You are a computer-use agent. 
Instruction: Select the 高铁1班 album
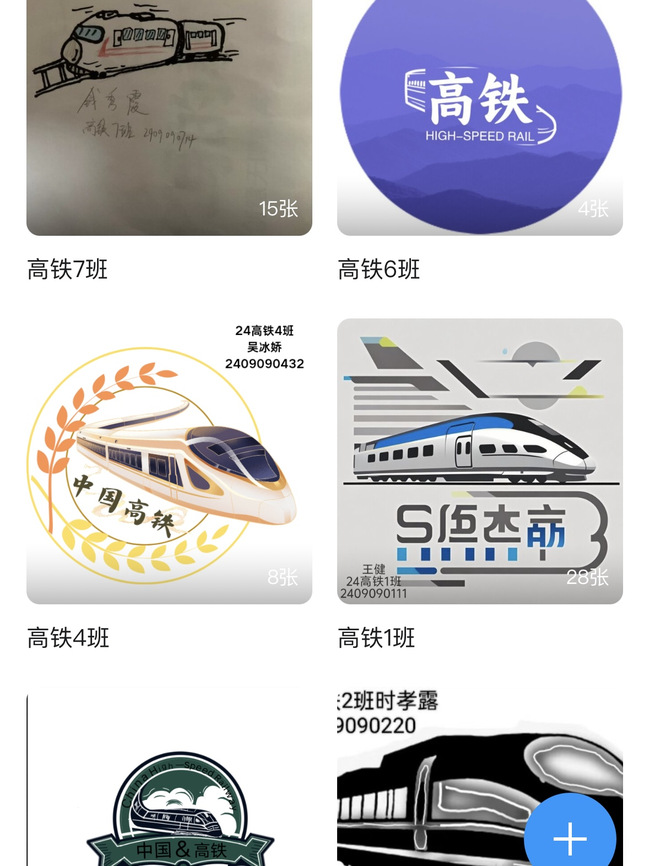(x=480, y=461)
